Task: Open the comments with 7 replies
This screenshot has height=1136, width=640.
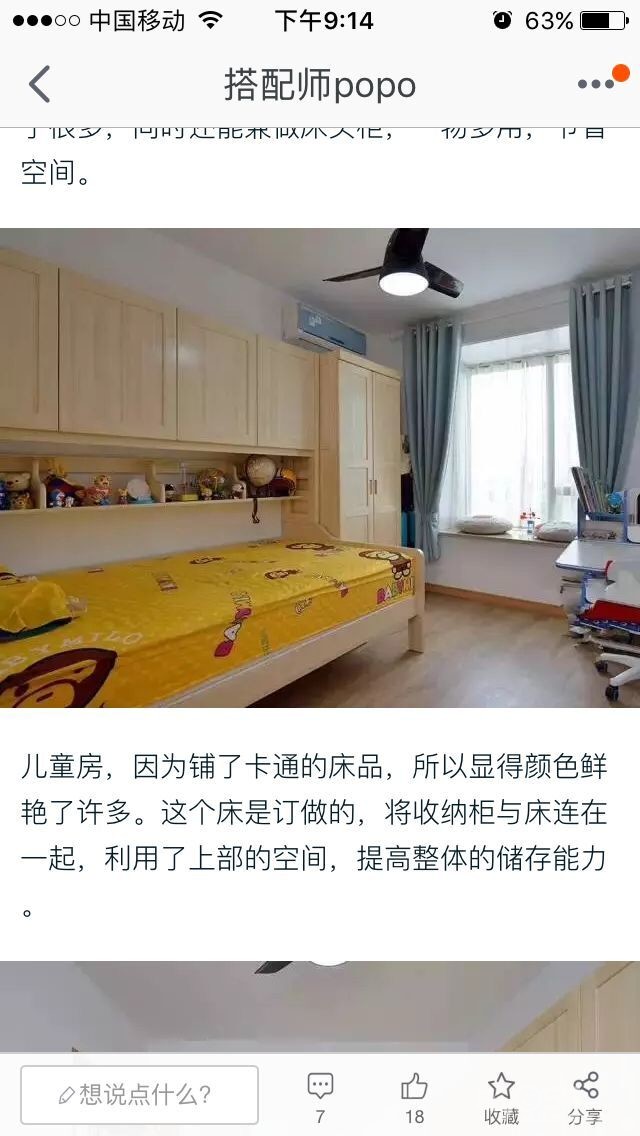Action: click(320, 1096)
